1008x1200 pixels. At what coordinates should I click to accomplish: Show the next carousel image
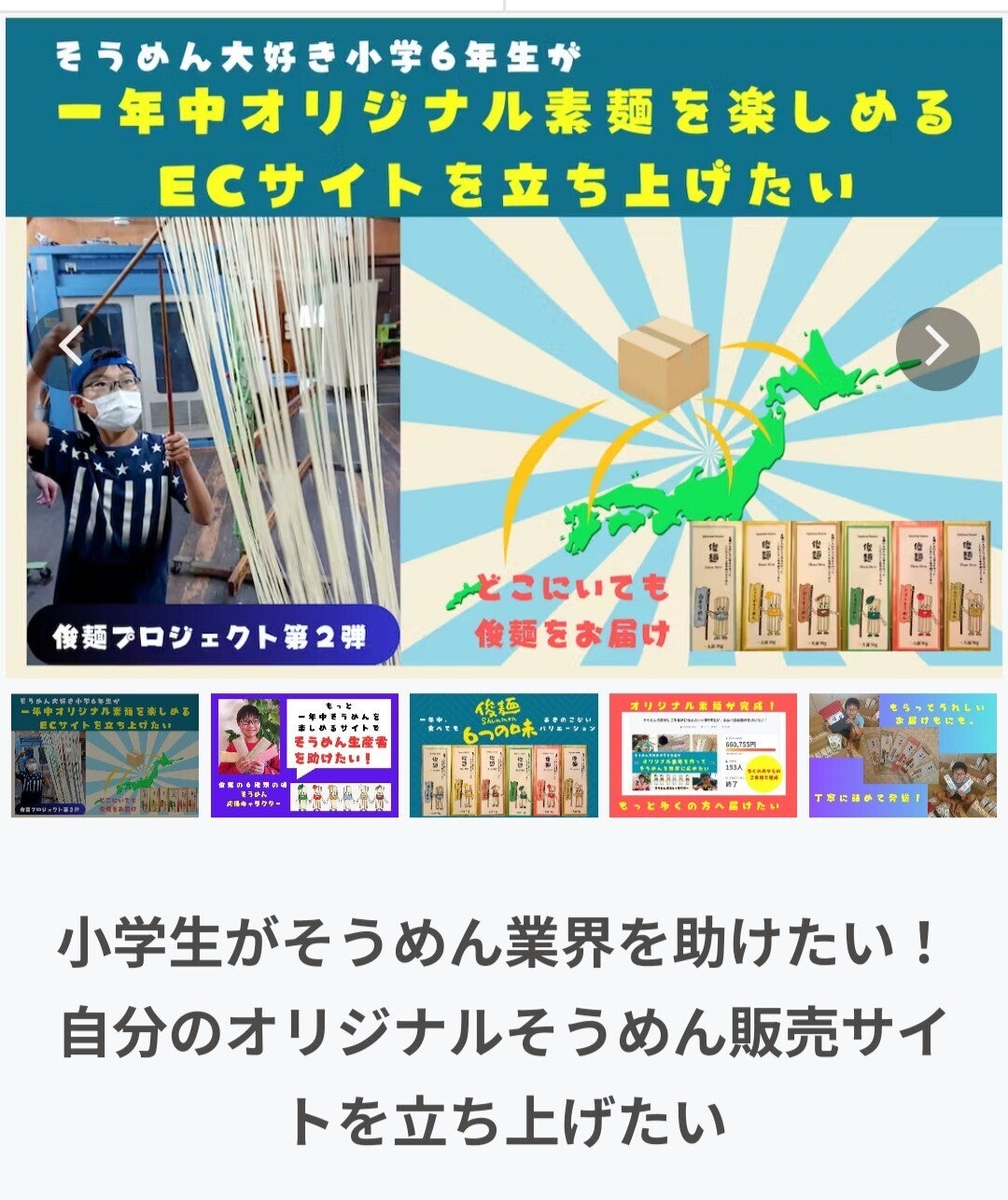pyautogui.click(x=936, y=348)
